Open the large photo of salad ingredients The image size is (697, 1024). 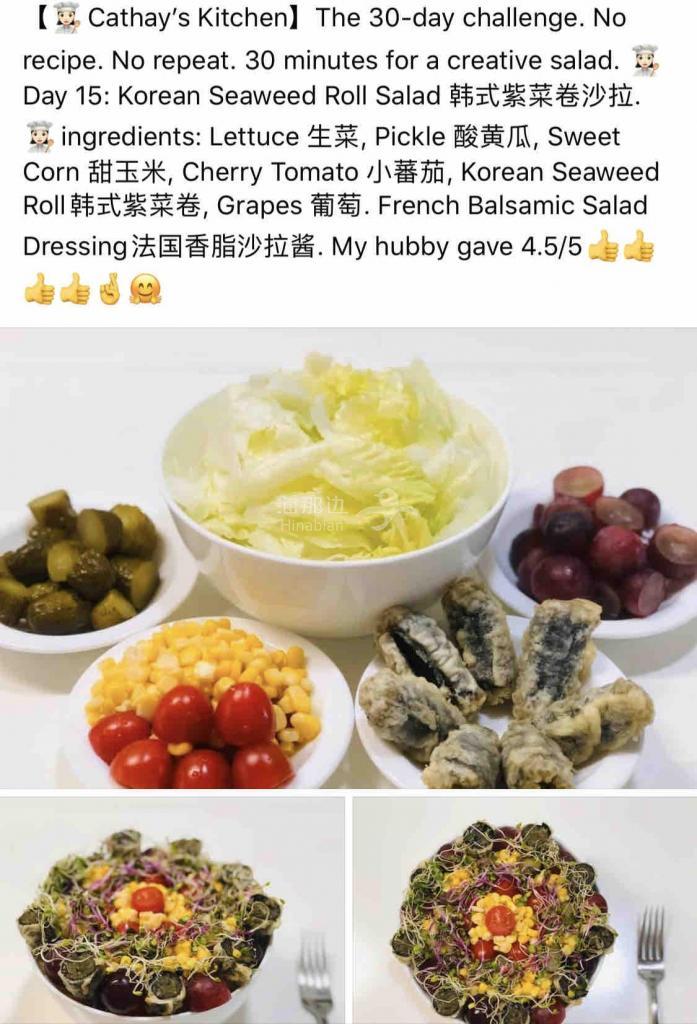(x=348, y=558)
